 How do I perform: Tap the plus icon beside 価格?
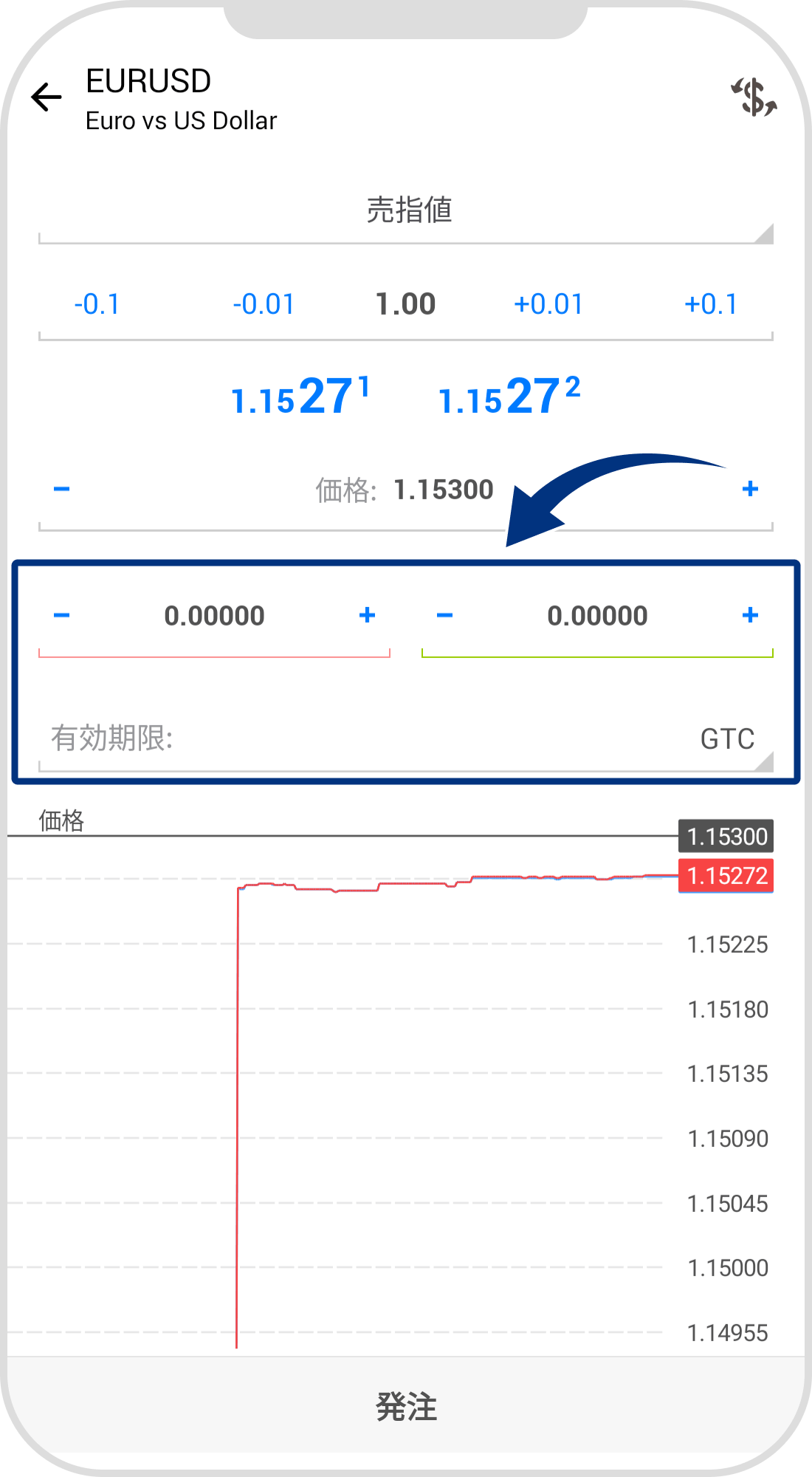(x=750, y=487)
